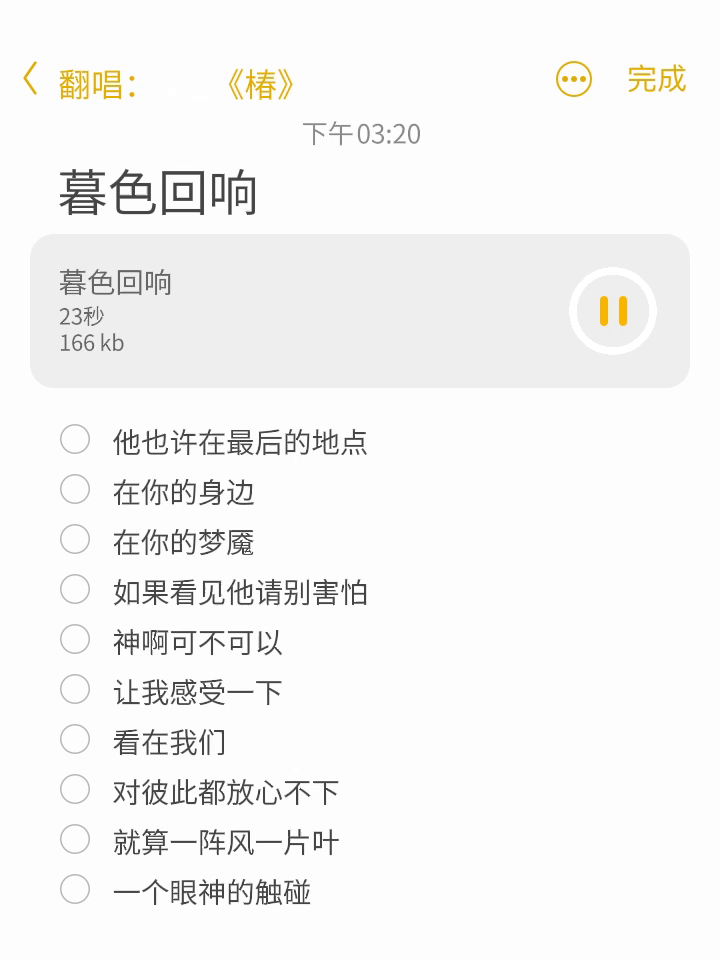Mark 在你的梦魇 as done

(x=75, y=539)
